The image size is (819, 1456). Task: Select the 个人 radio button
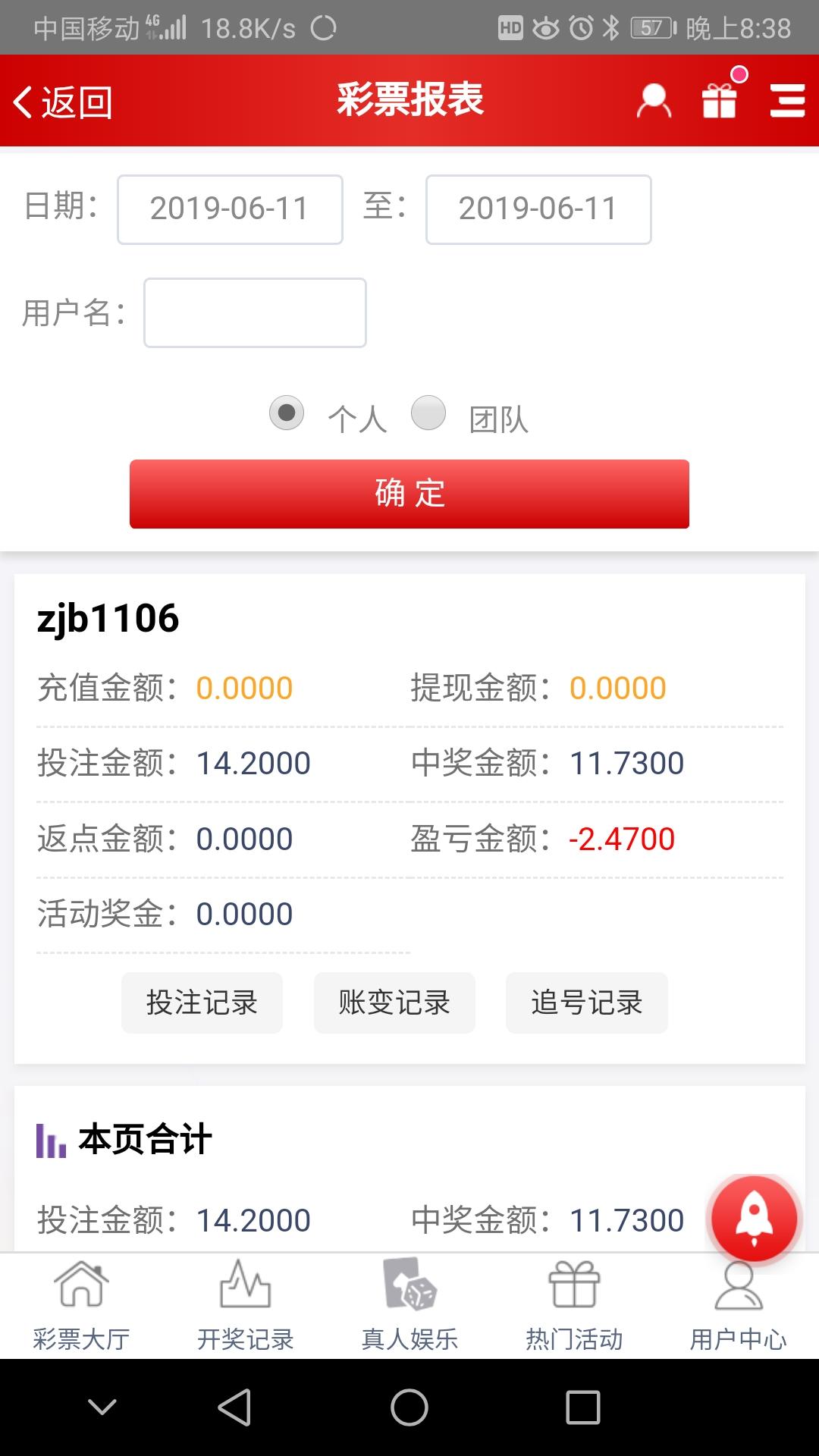tap(287, 413)
